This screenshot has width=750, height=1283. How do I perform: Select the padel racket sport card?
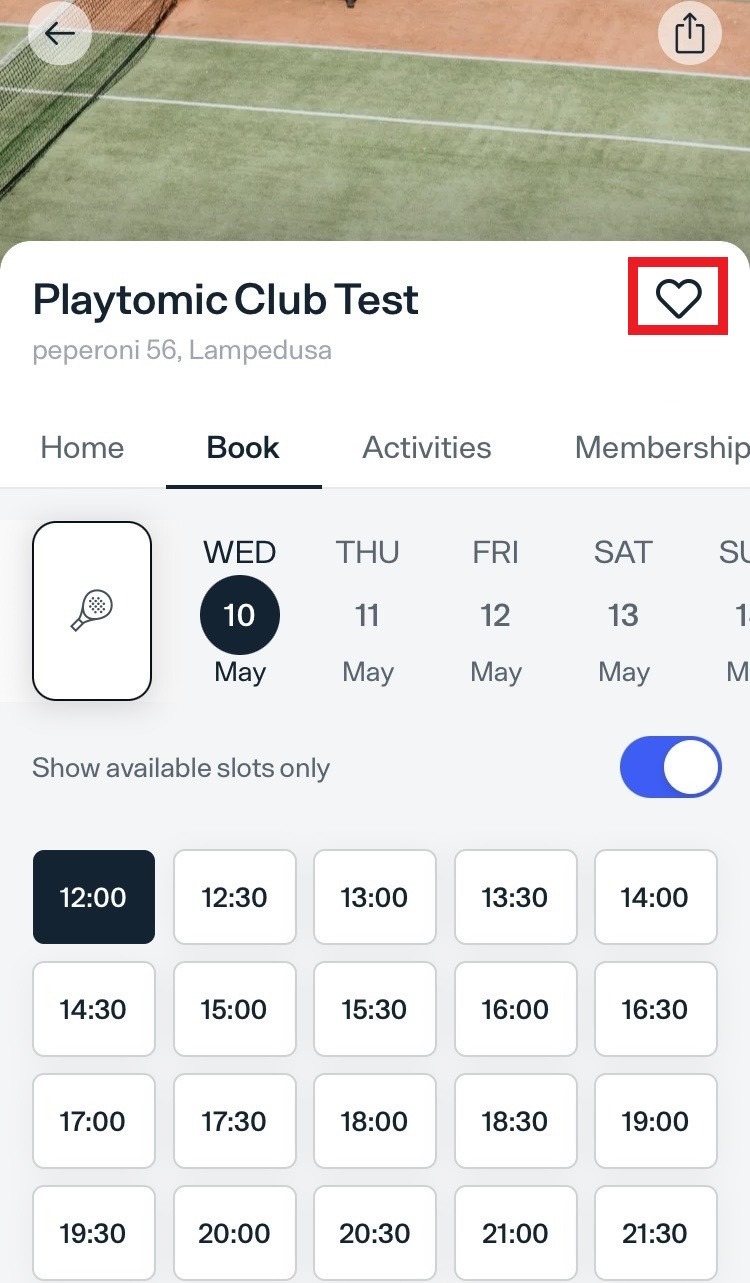[91, 610]
